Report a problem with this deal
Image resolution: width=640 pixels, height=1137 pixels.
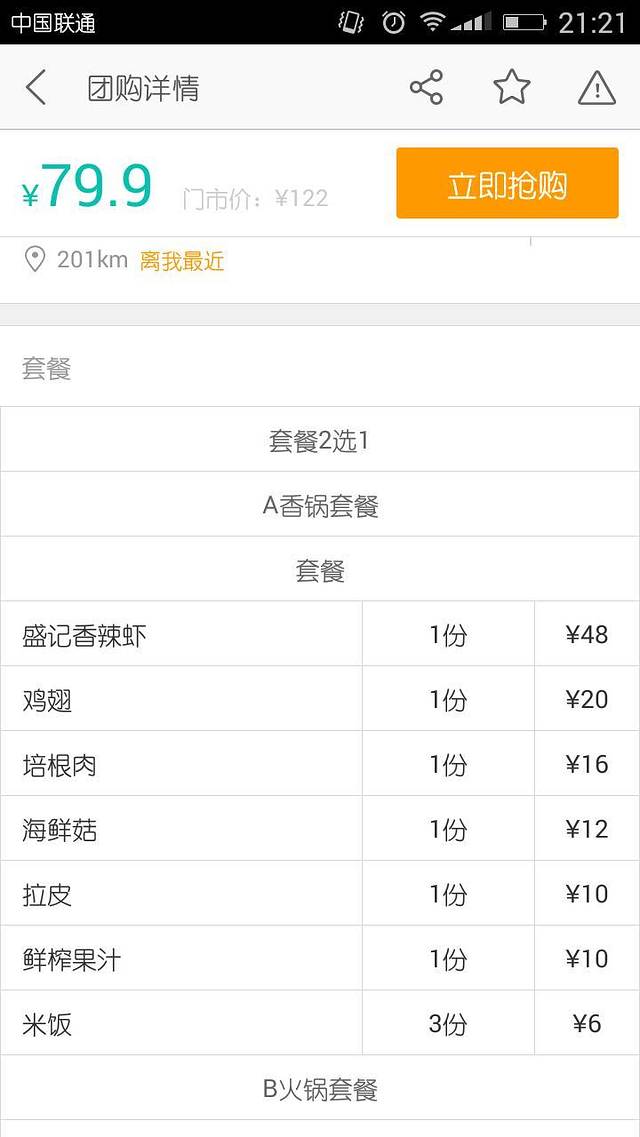click(597, 88)
